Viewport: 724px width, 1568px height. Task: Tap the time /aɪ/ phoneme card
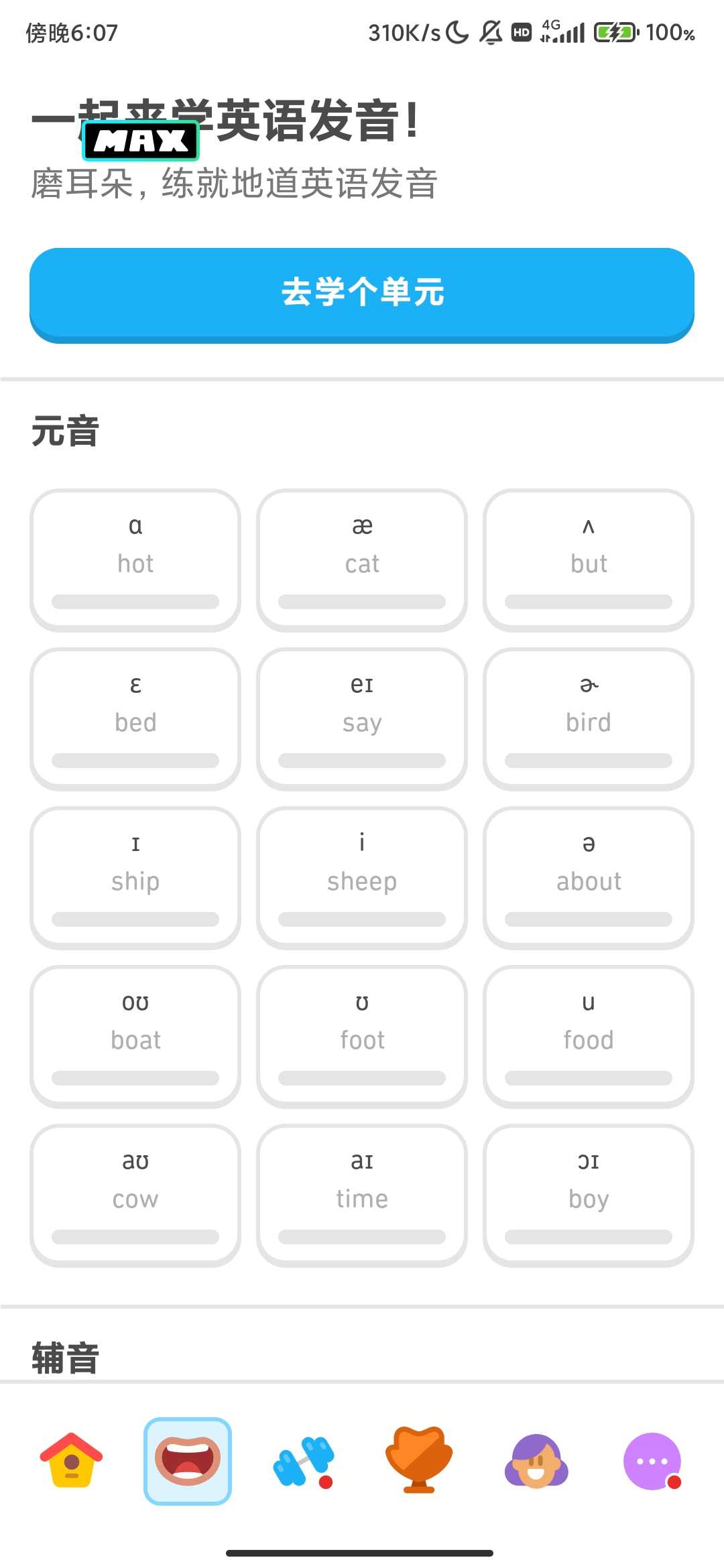361,1196
